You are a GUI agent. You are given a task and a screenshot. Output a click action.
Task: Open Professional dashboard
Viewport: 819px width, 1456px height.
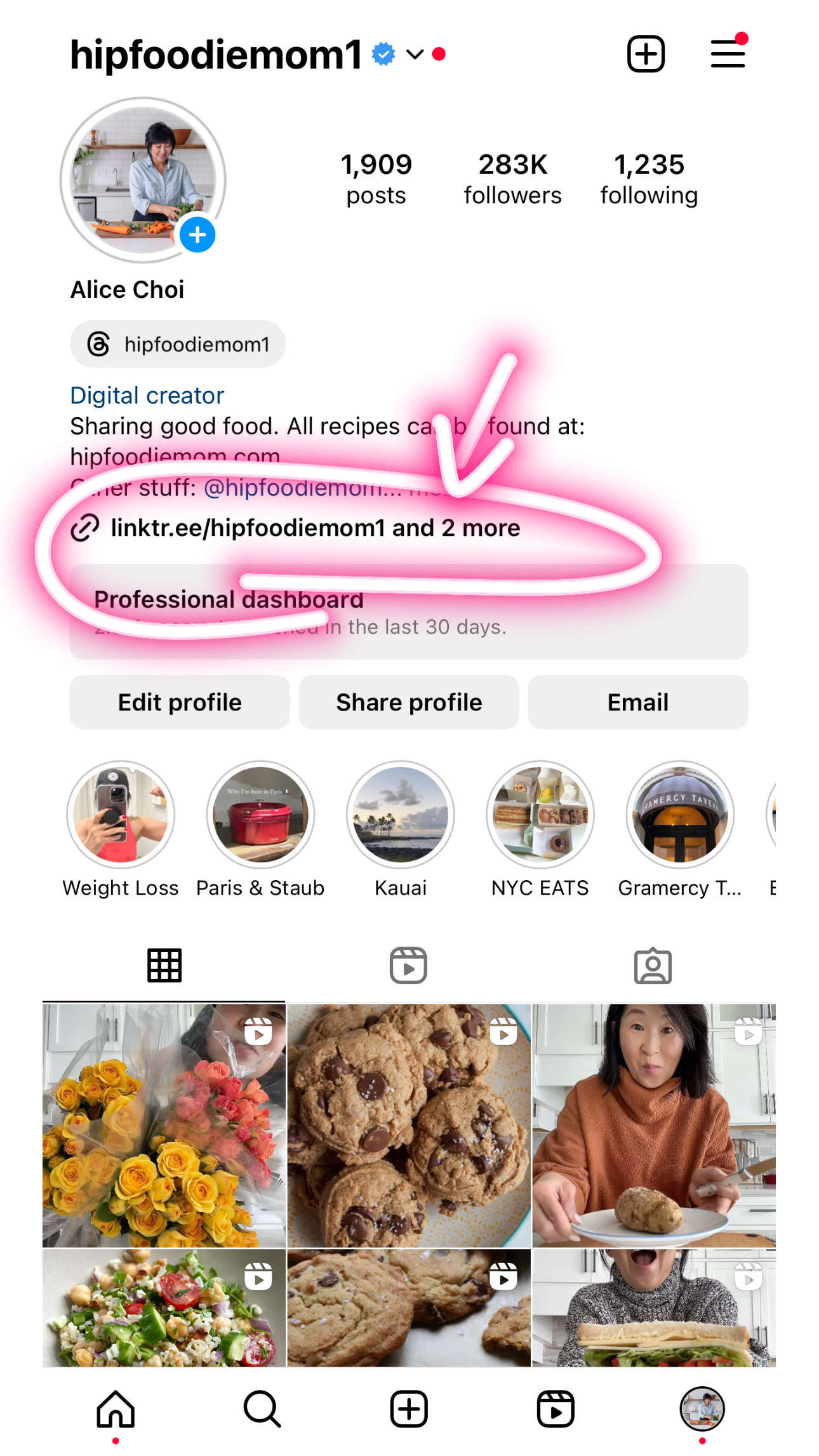(x=408, y=611)
